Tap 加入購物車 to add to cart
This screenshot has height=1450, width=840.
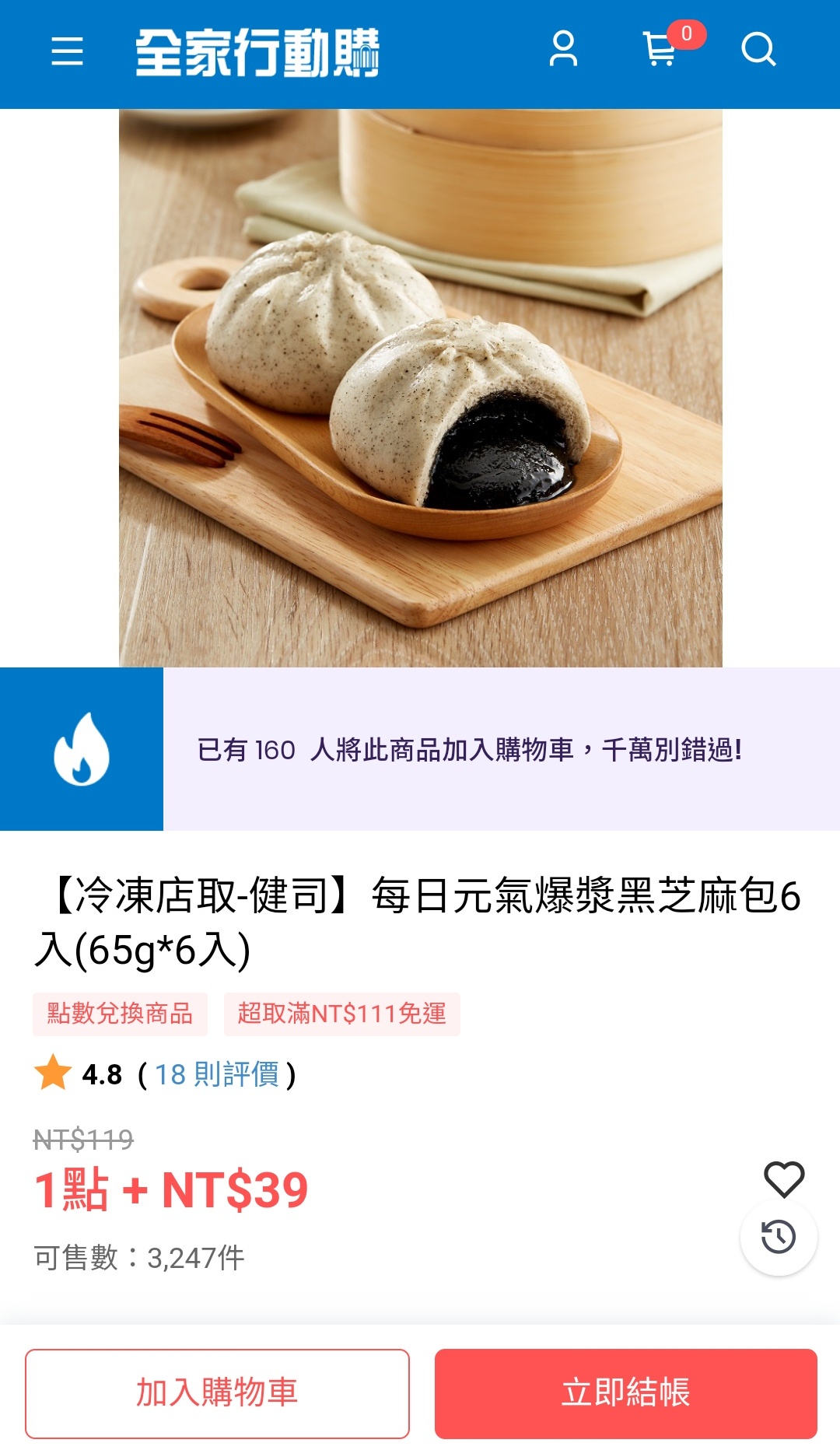tap(217, 1393)
